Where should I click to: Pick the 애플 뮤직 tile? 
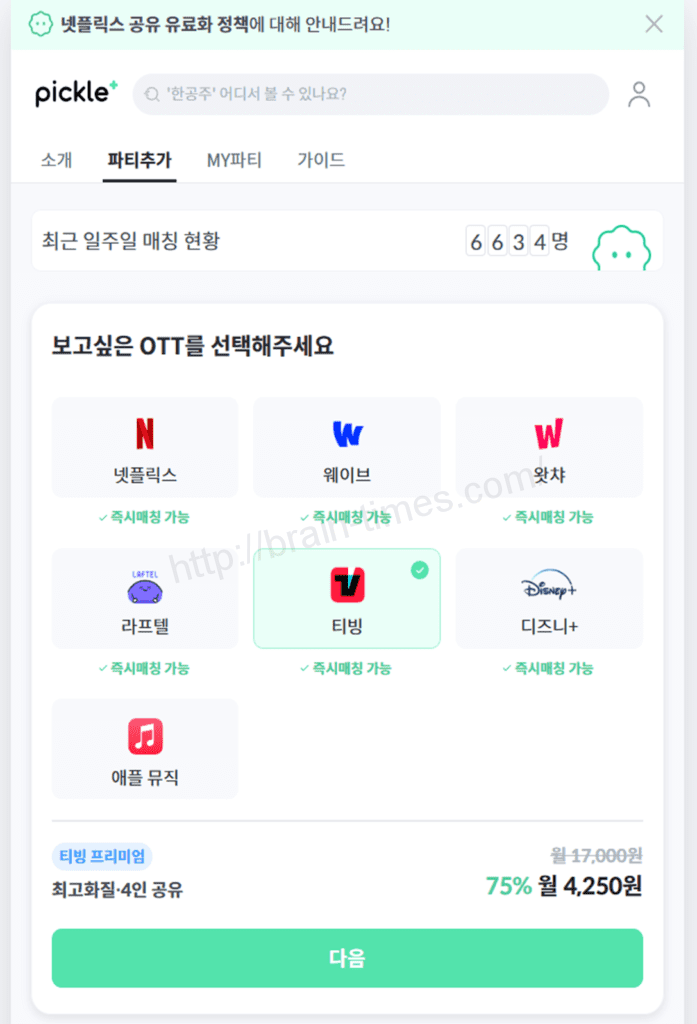[145, 748]
